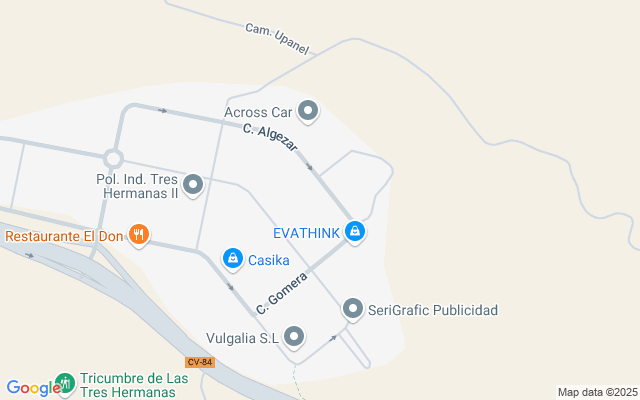The image size is (640, 400).
Task: Open the EVATHINK shop marker
Action: pyautogui.click(x=354, y=233)
